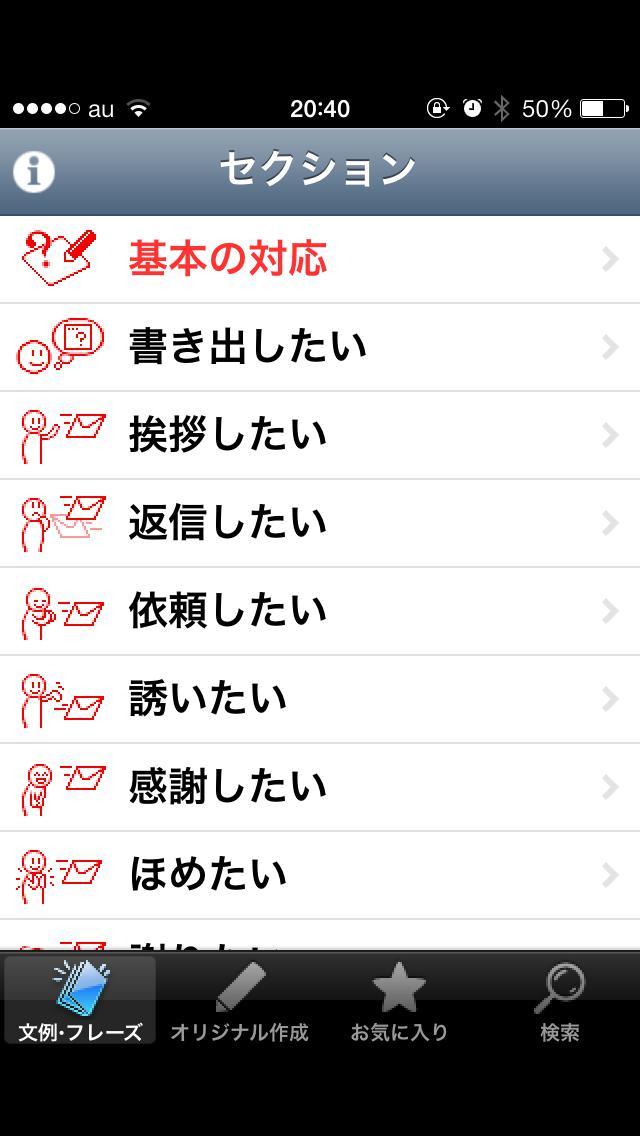Switch to the 文例·フレーズ tab
640x1136 pixels.
coord(80,1001)
